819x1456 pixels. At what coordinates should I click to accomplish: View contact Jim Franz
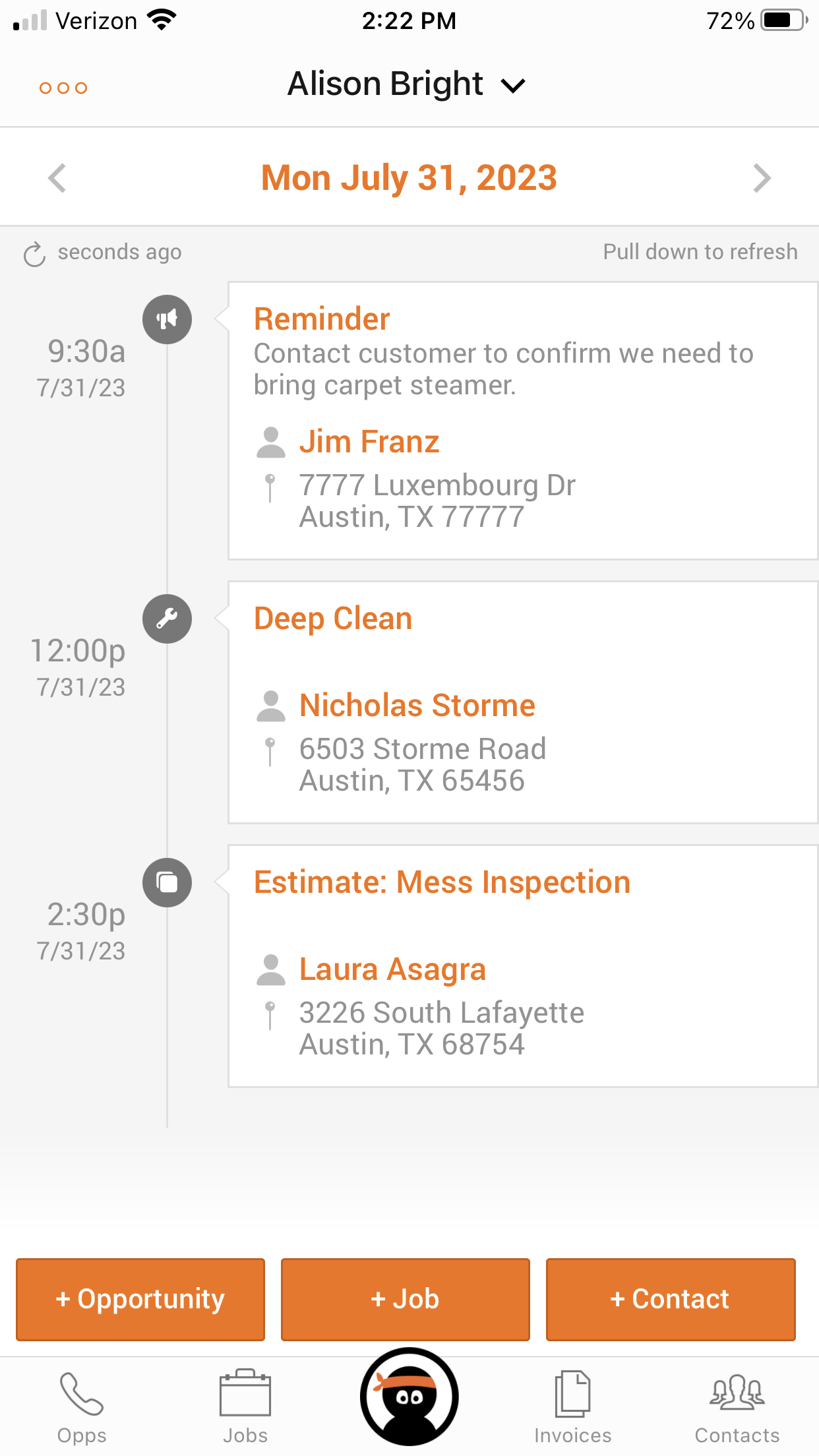coord(369,442)
